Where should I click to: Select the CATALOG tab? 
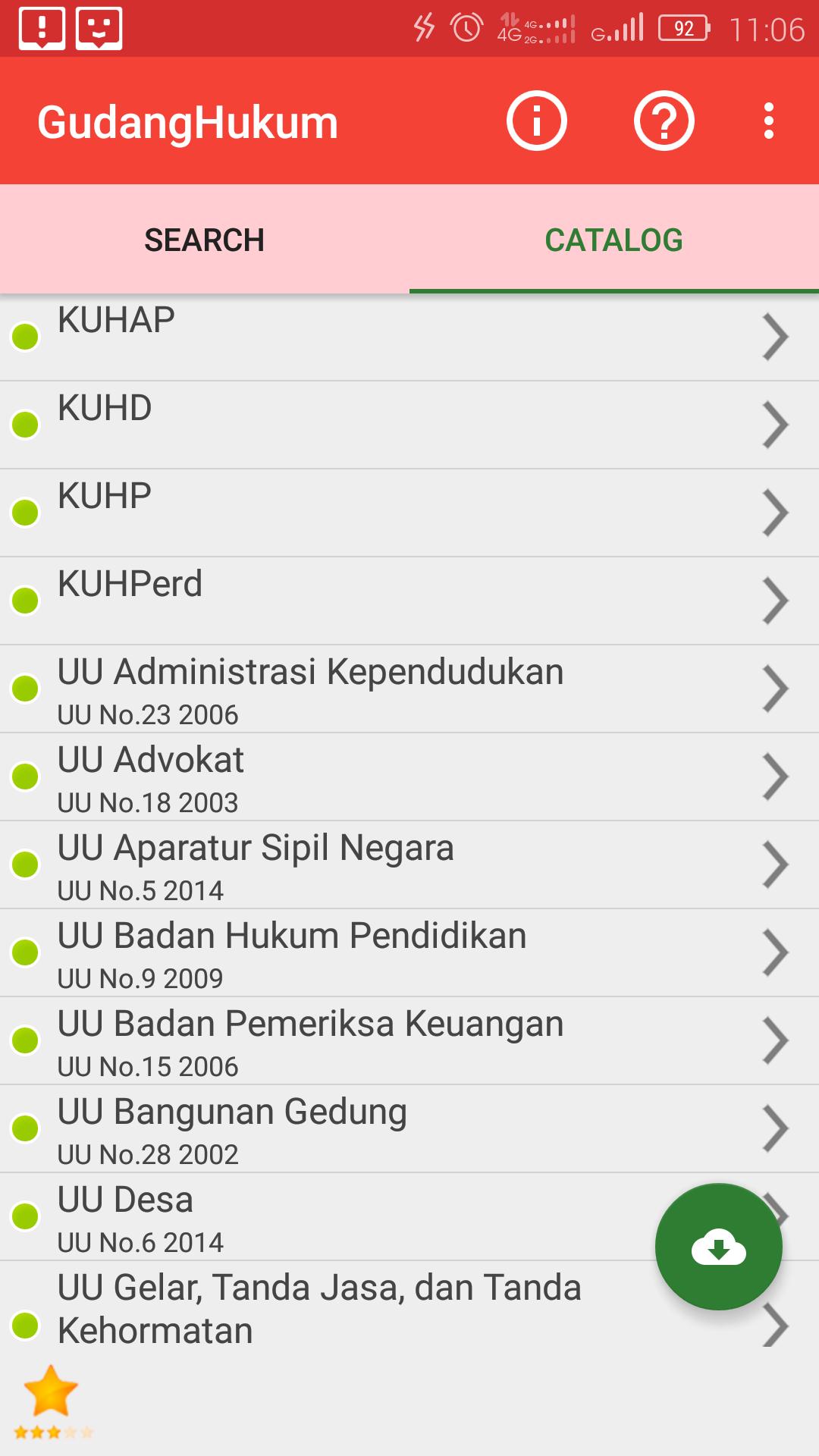(614, 239)
